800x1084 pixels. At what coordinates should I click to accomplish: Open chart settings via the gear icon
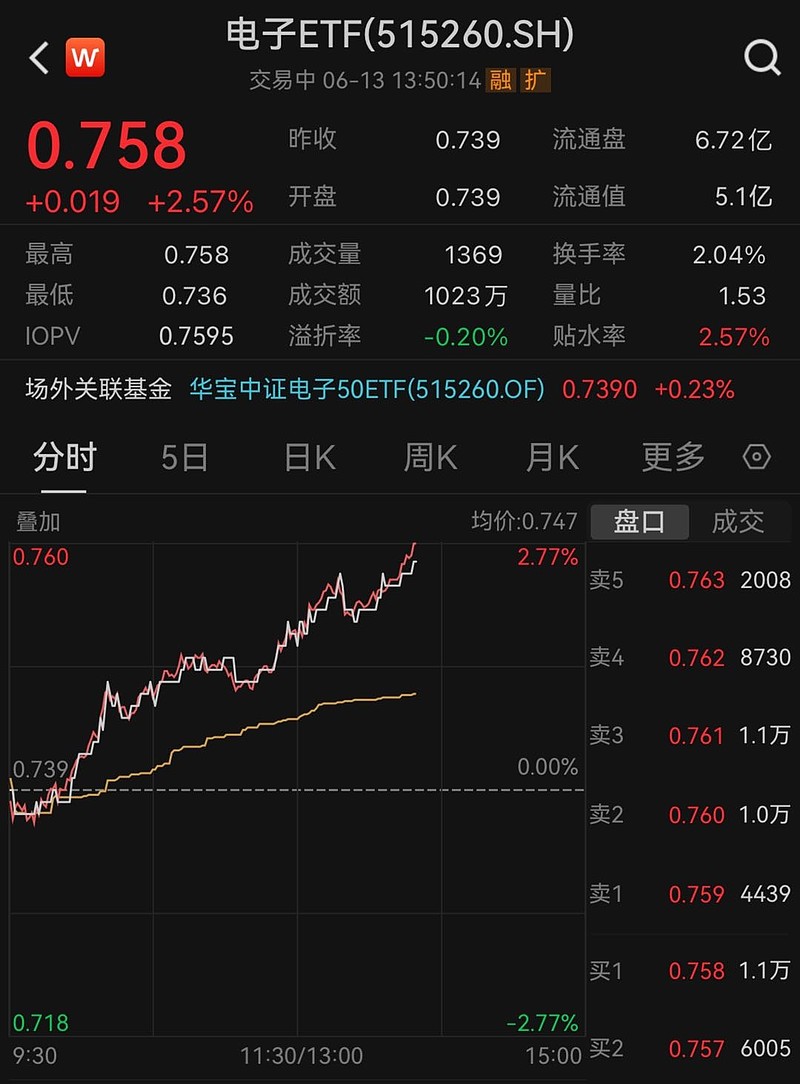pyautogui.click(x=758, y=456)
